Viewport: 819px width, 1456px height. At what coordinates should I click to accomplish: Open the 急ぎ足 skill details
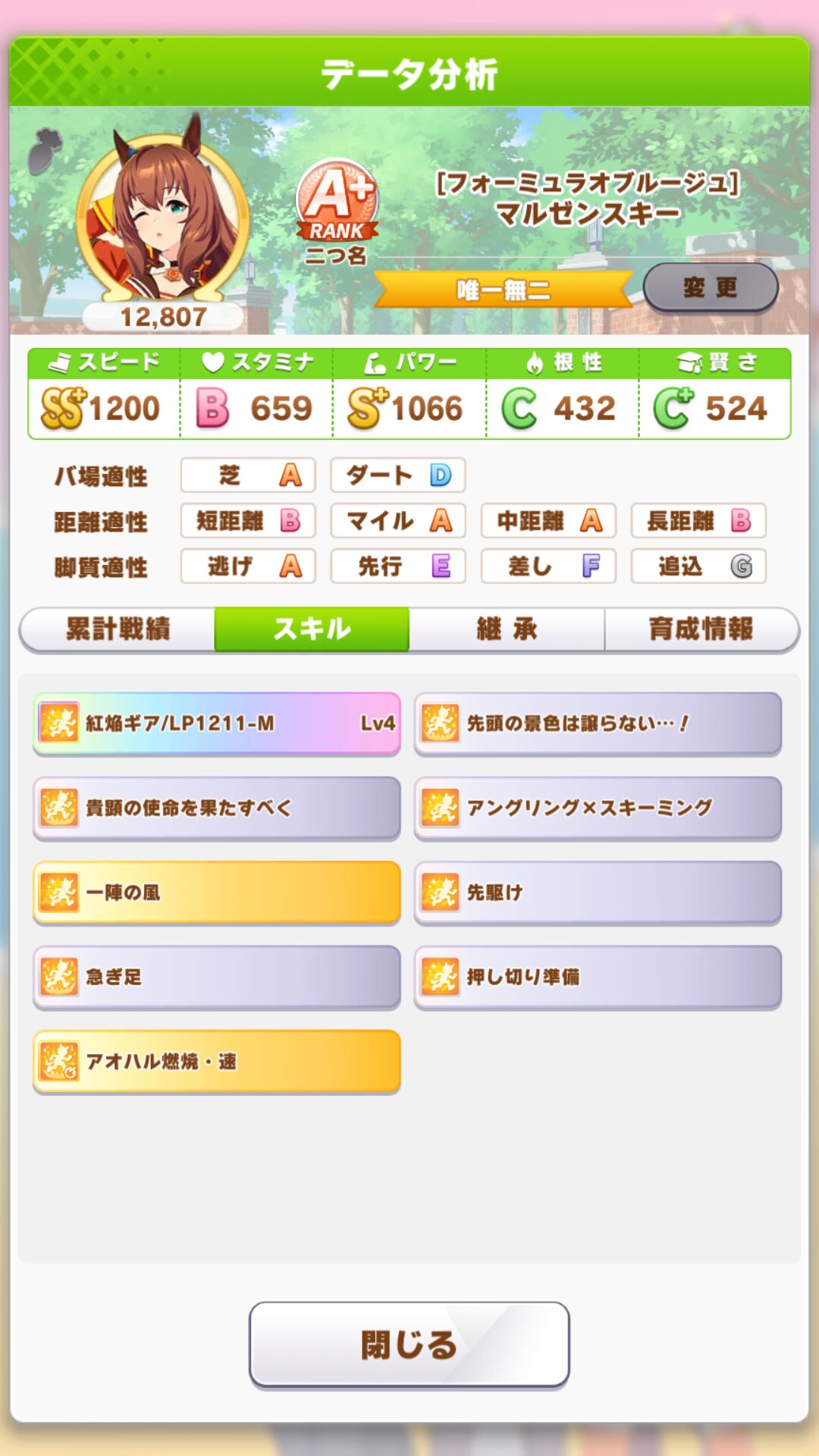pyautogui.click(x=217, y=977)
